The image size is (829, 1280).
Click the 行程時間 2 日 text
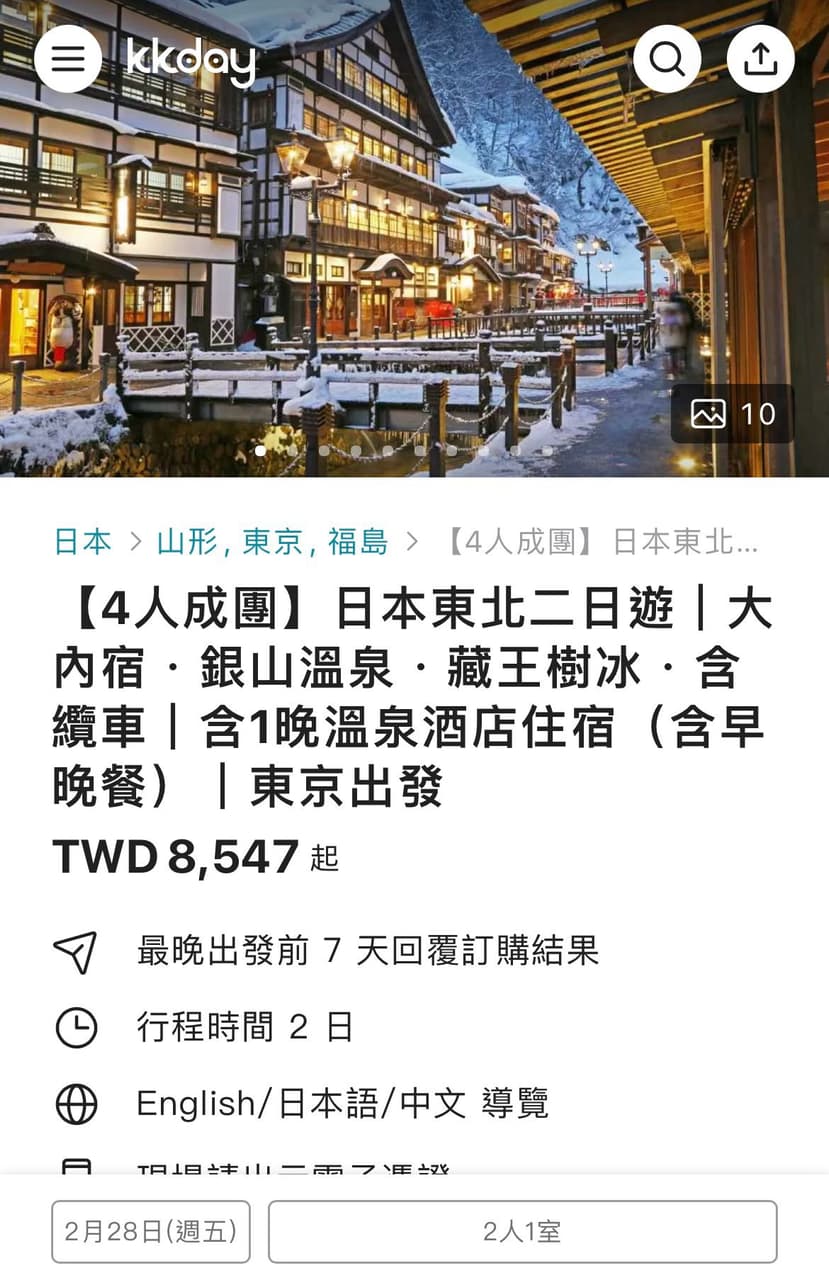click(x=245, y=1026)
